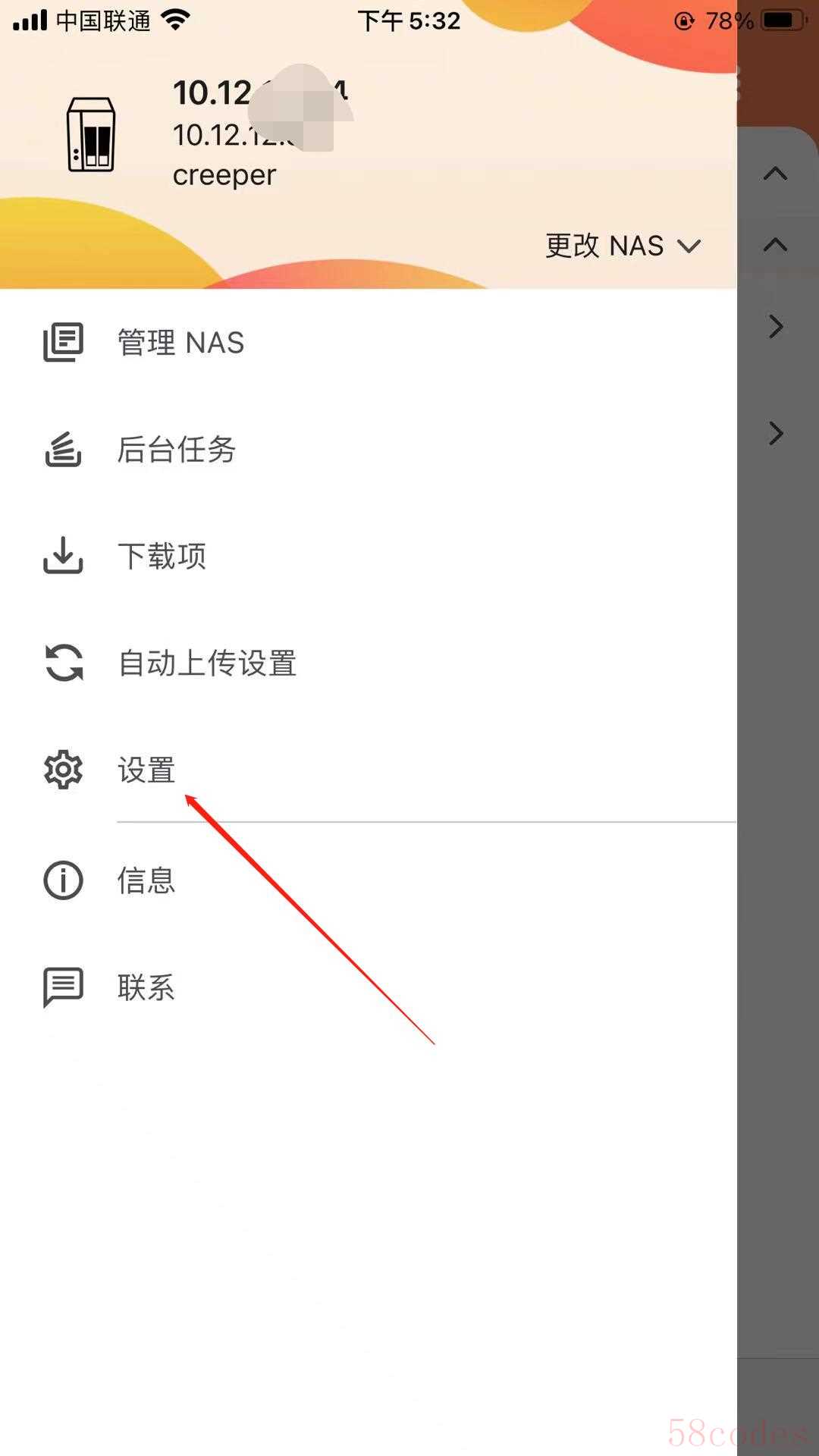View 信息 info page
The height and width of the screenshot is (1456, 819).
pyautogui.click(x=146, y=880)
